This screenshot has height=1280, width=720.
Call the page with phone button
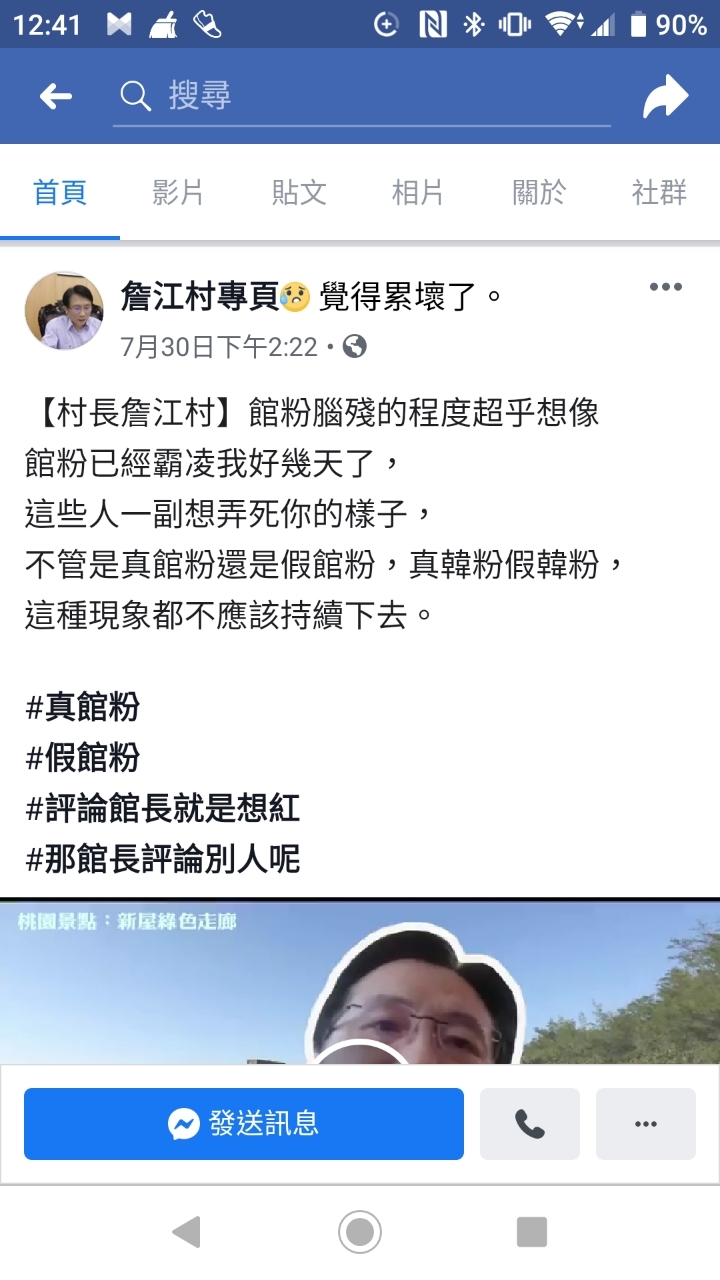click(x=530, y=1124)
